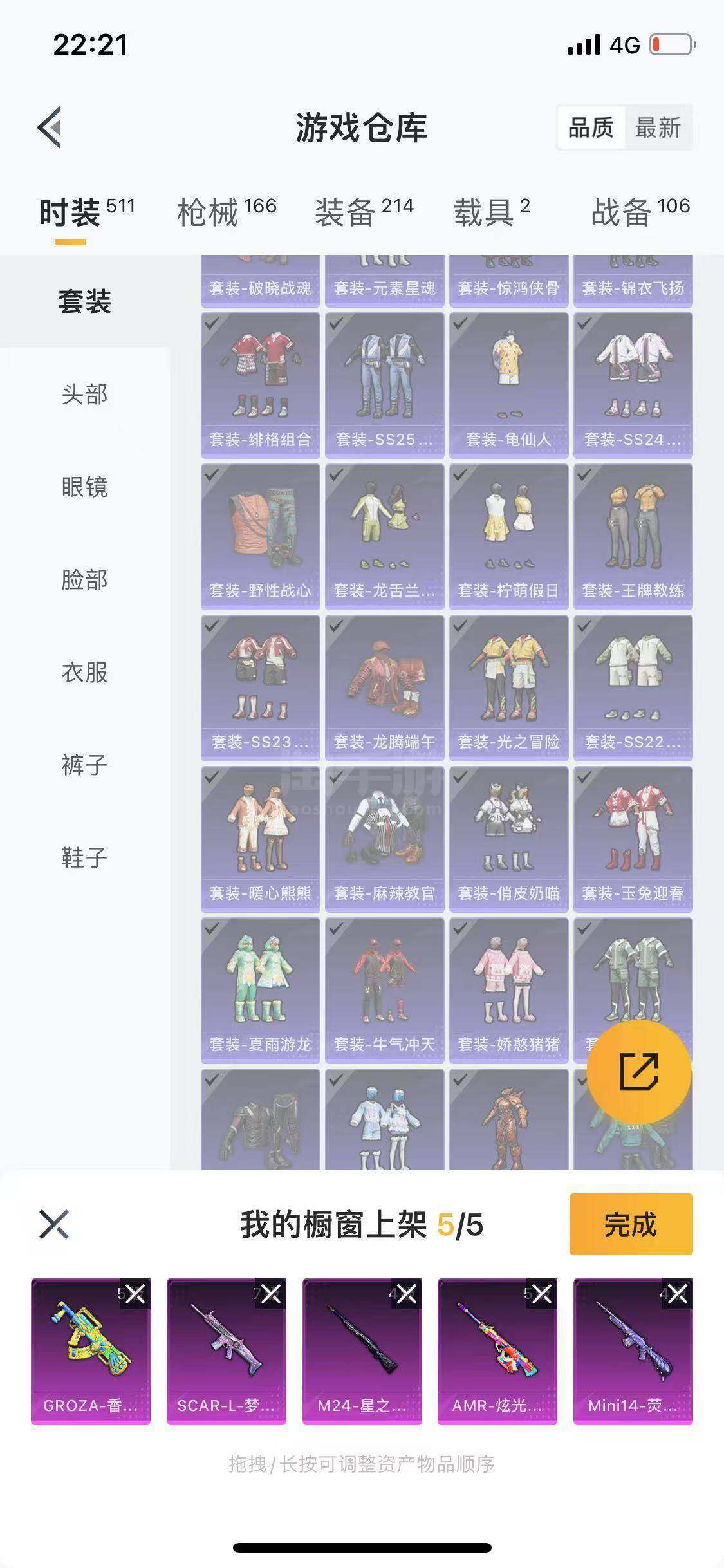The width and height of the screenshot is (724, 1568).
Task: Close the showcase panel with the X
Action: tap(54, 1224)
